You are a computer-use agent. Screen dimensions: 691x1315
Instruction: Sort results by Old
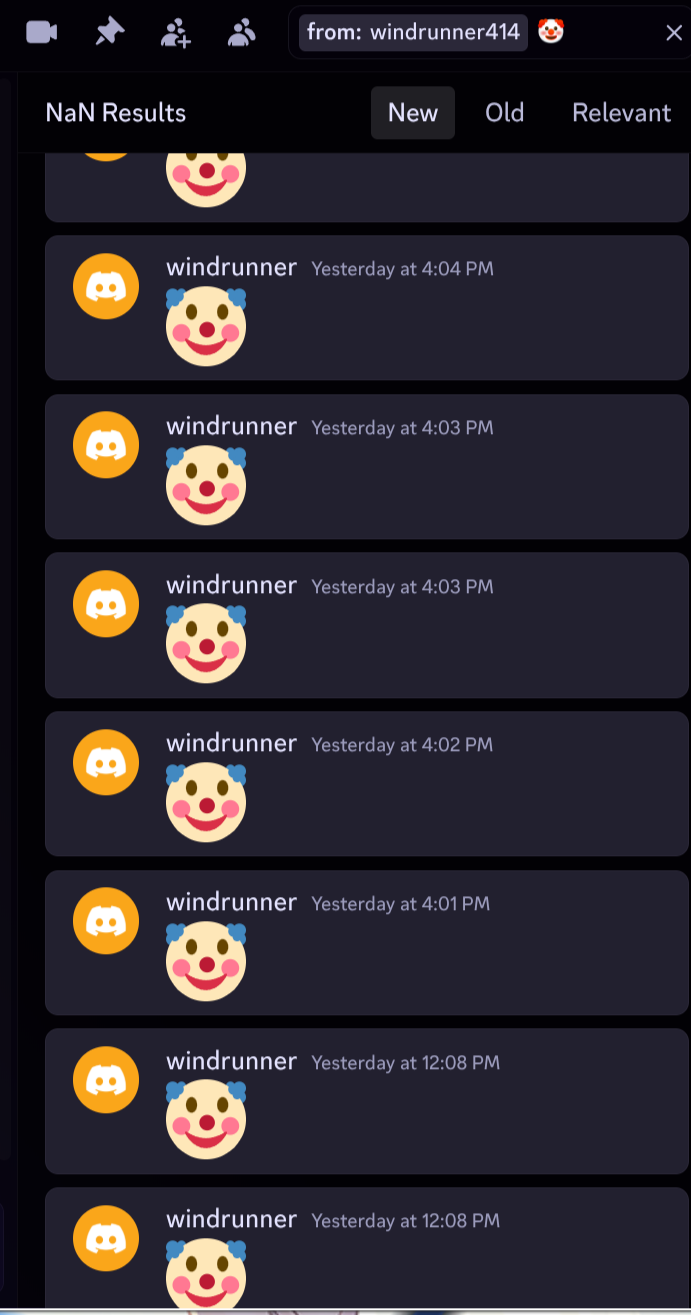[x=504, y=113]
